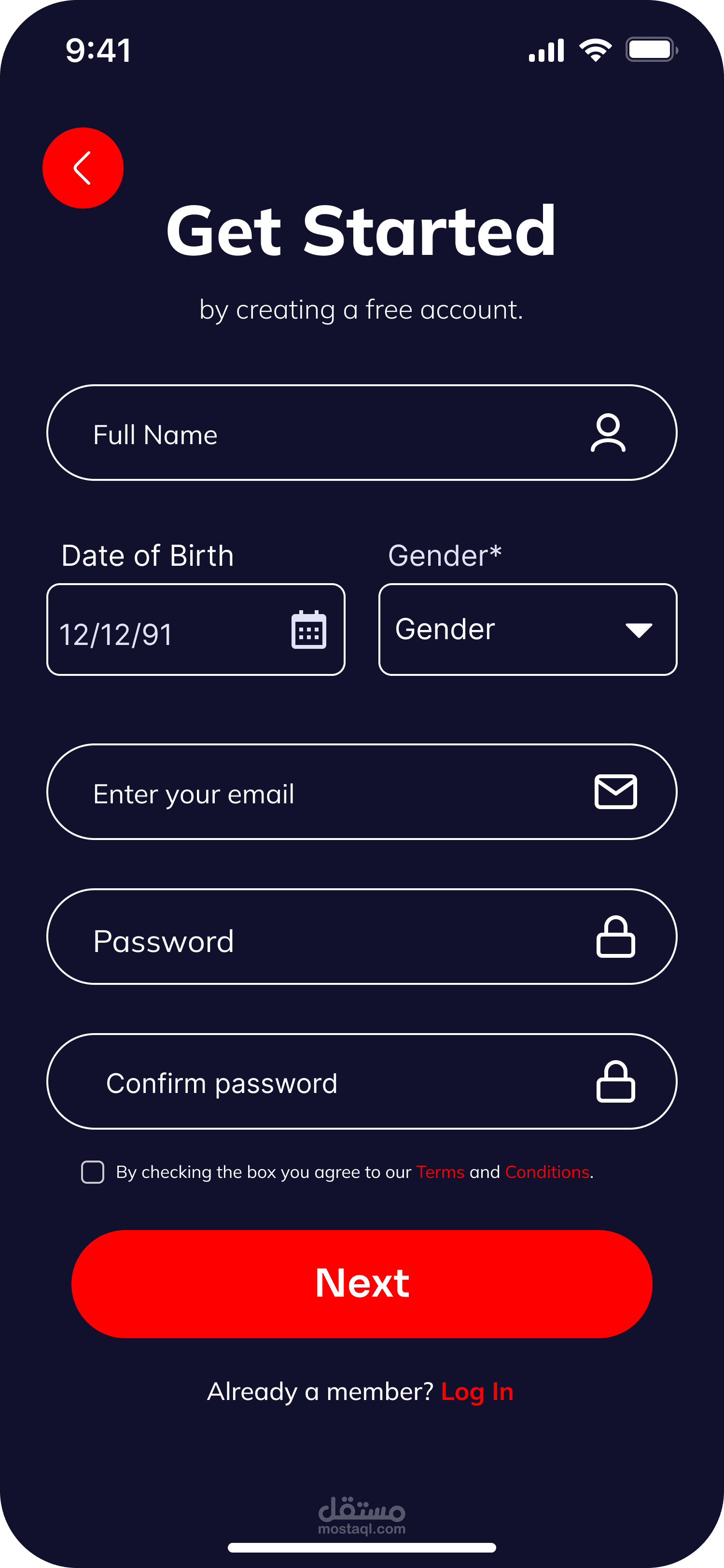Open the Date of Birth calendar picker
Image resolution: width=724 pixels, height=1568 pixels.
(x=308, y=630)
